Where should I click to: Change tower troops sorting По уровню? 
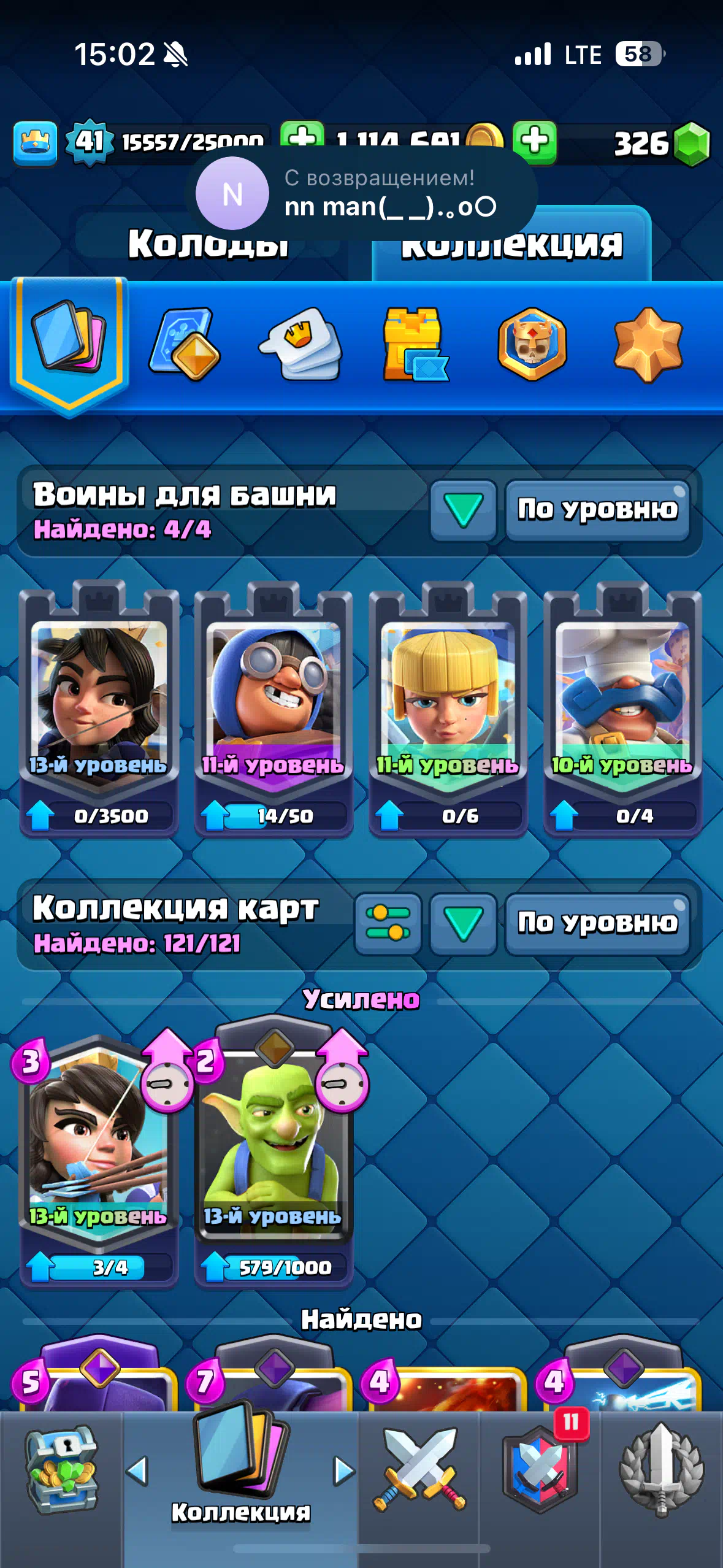[597, 509]
